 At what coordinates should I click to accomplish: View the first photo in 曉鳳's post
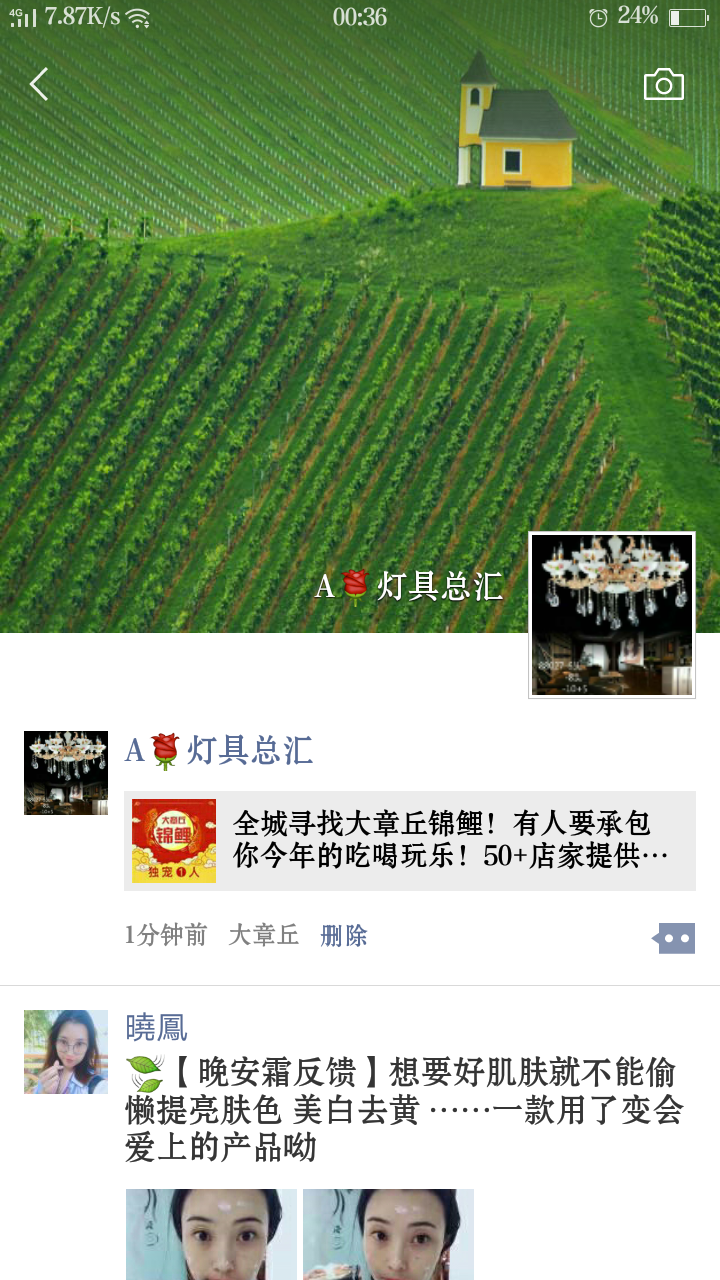[x=211, y=1234]
